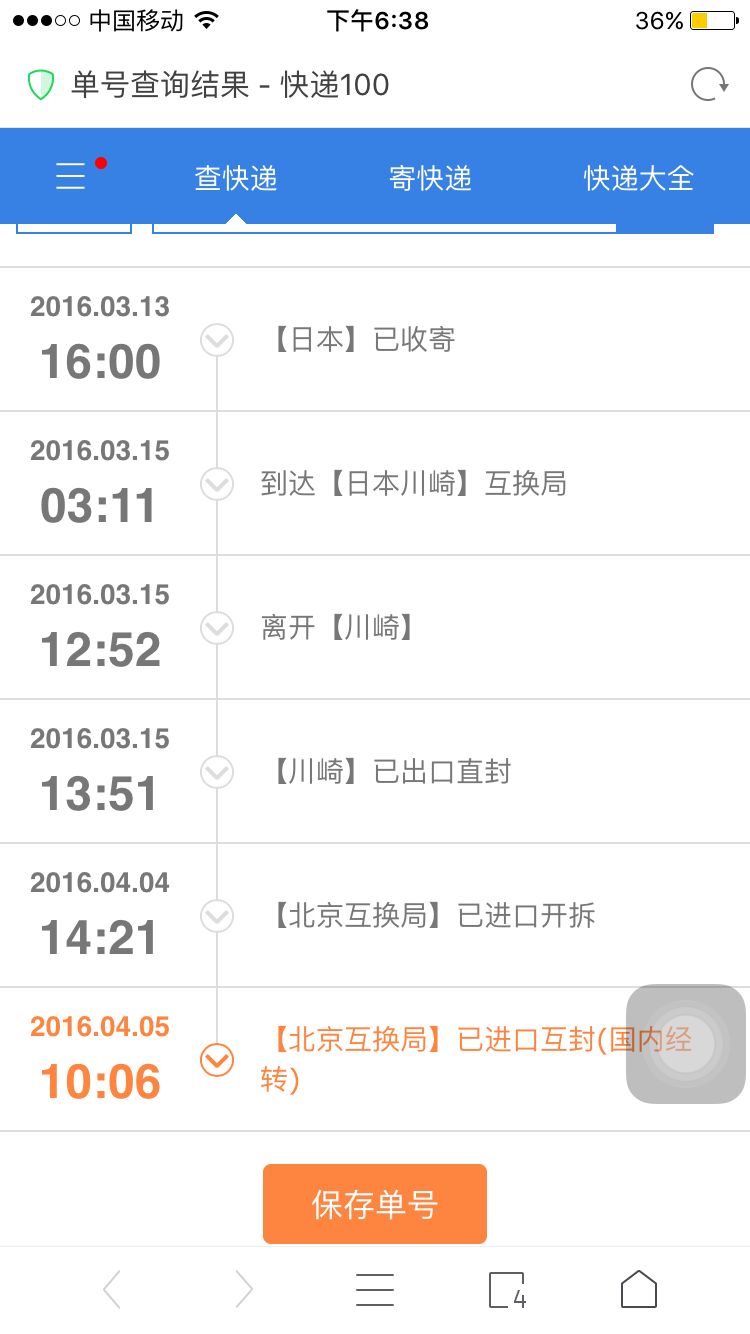Open the browser tabs switcher showing 4
Image resolution: width=750 pixels, height=1334 pixels.
click(507, 1290)
